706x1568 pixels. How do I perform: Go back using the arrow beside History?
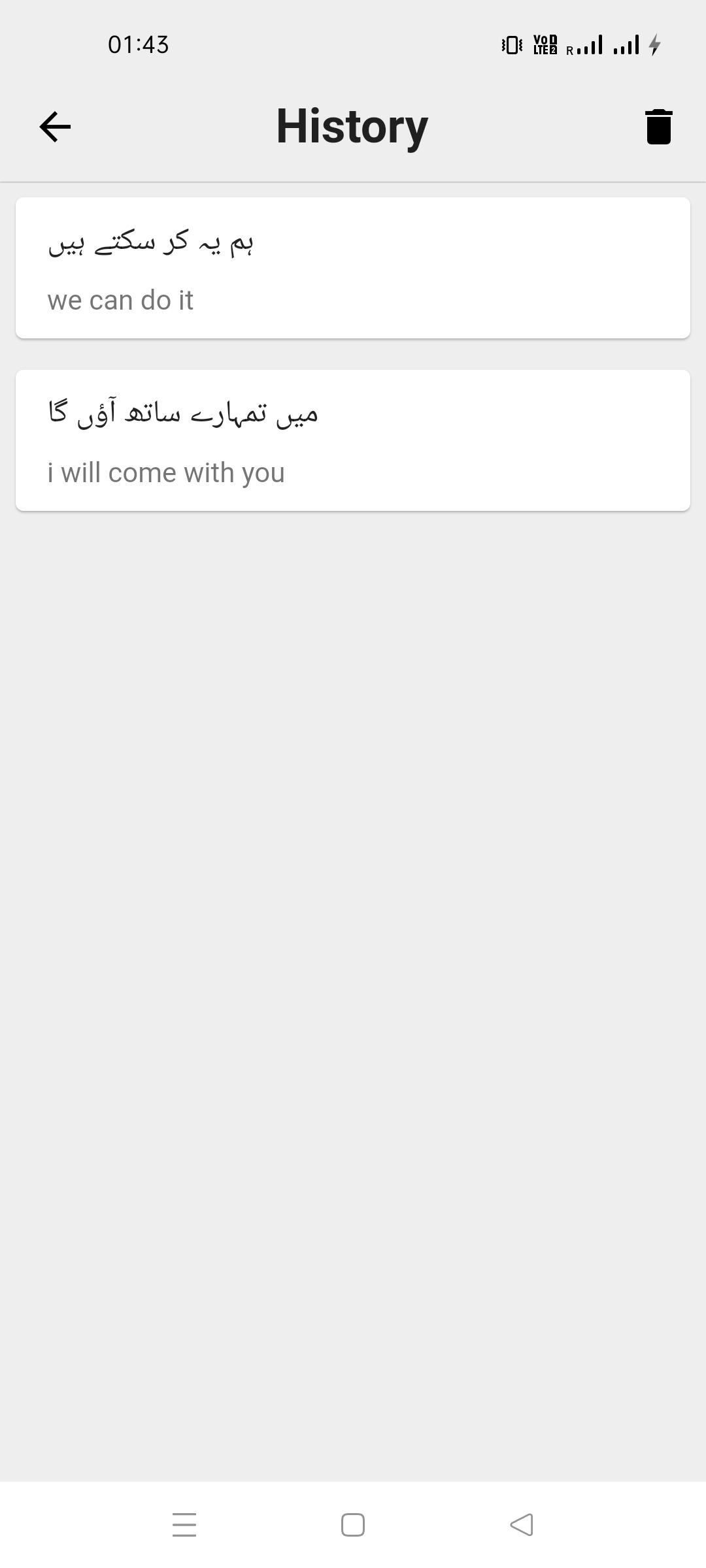coord(55,126)
